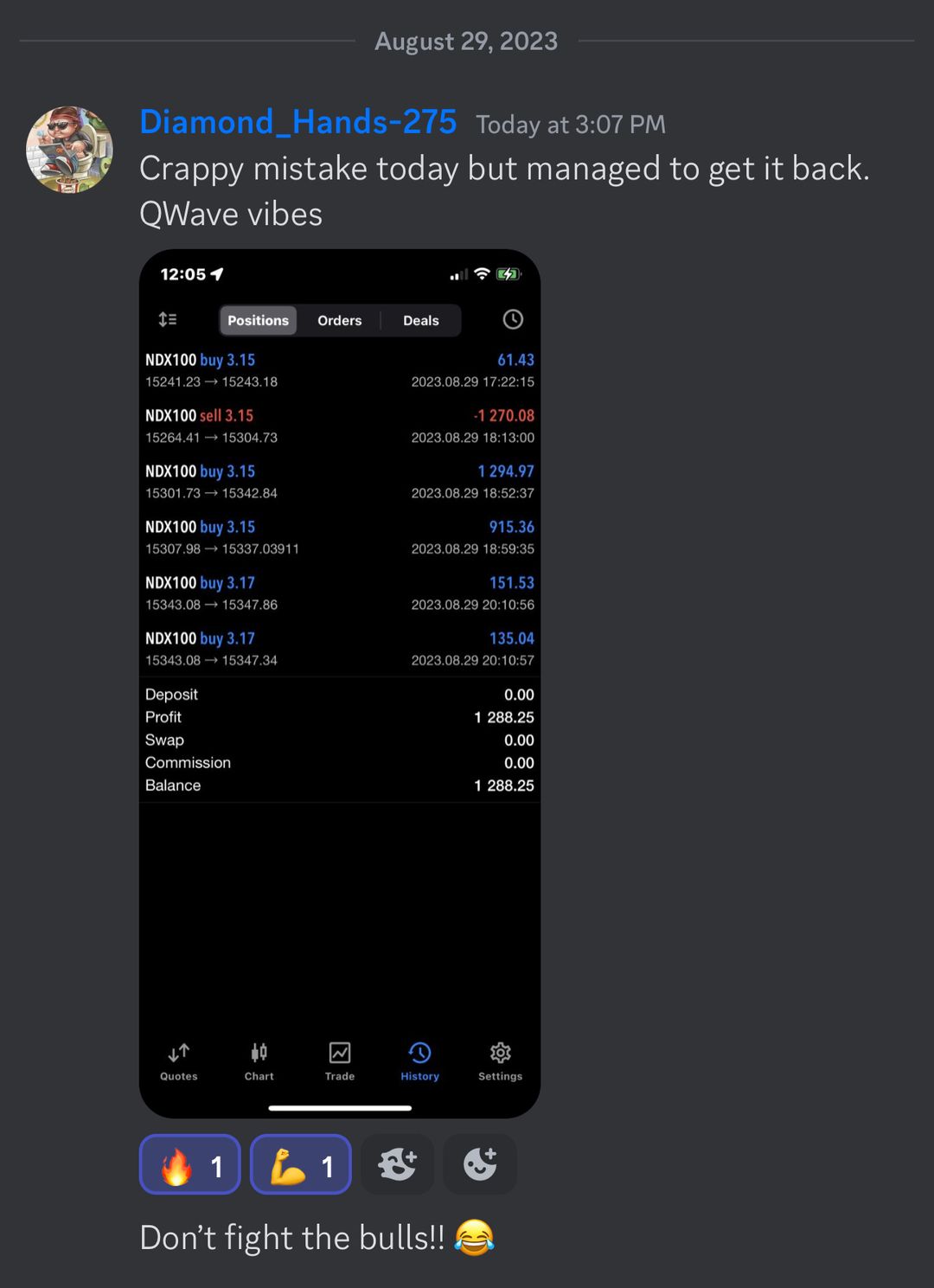Click the Diamond_Hands-275 username
Screen dimensions: 934x1288
pos(298,122)
